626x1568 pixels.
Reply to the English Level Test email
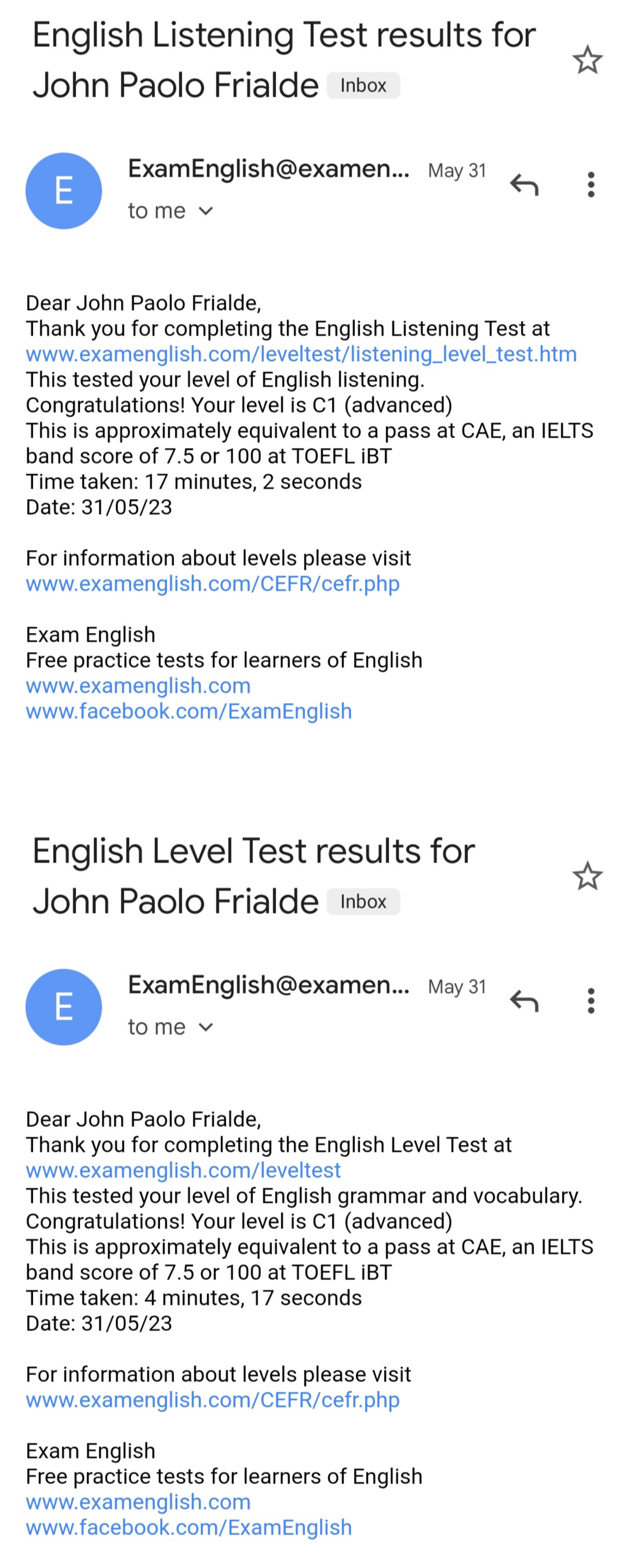click(x=524, y=1001)
